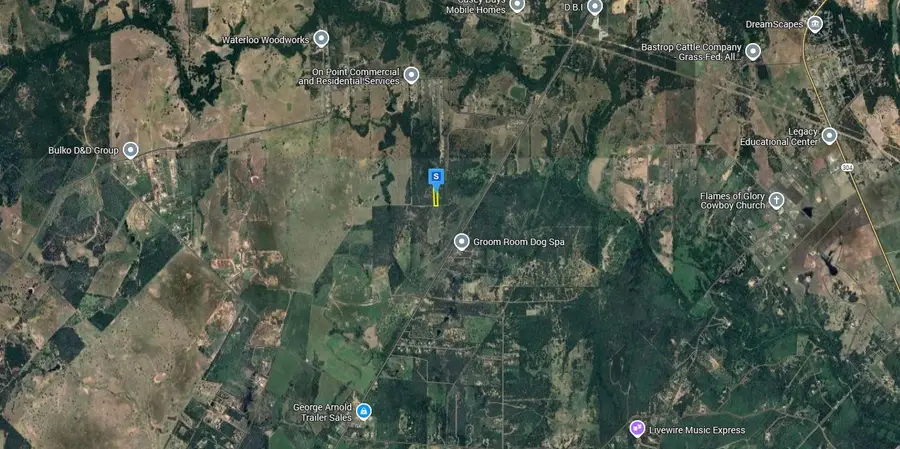The image size is (900, 449).
Task: Open the D.B.I location pin
Action: [595, 6]
